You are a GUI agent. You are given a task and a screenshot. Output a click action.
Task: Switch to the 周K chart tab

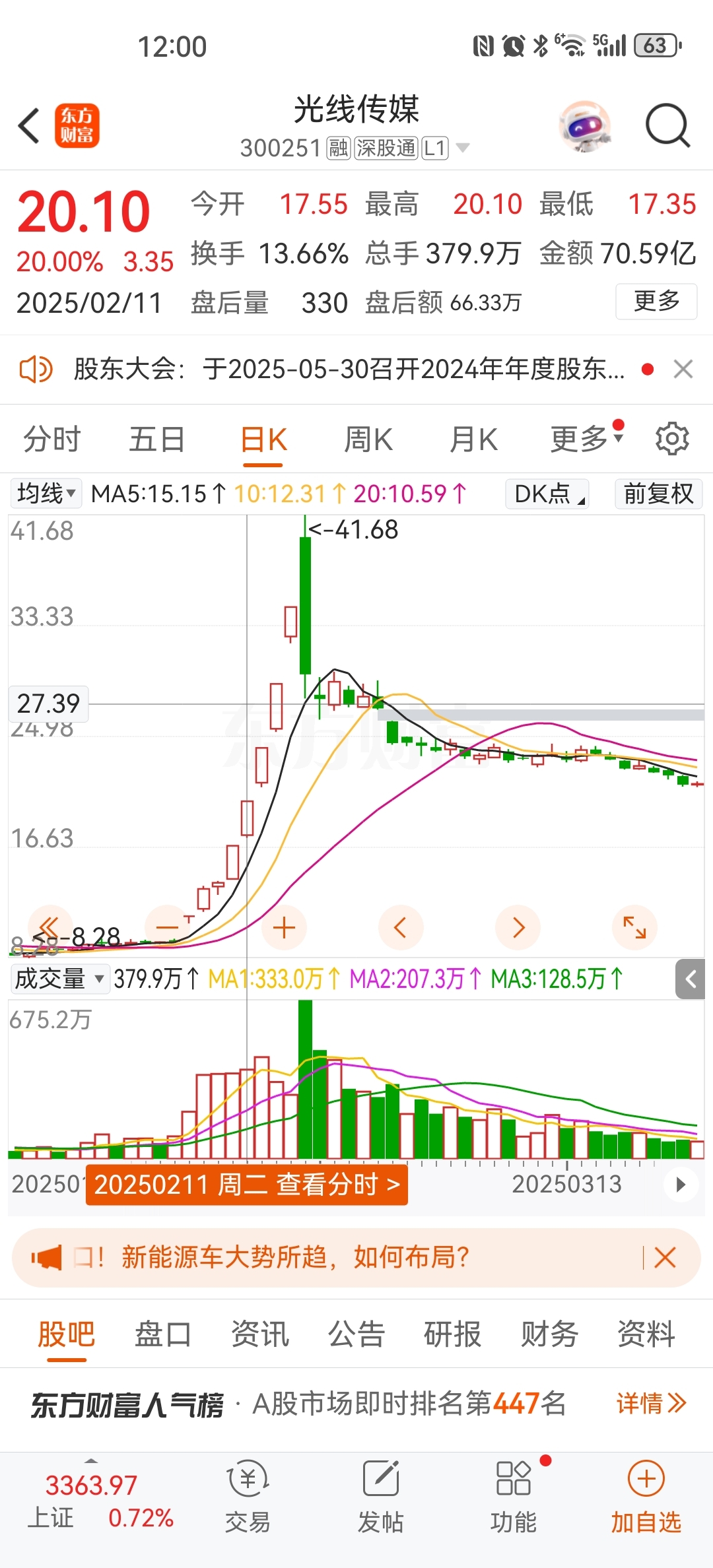pos(368,440)
